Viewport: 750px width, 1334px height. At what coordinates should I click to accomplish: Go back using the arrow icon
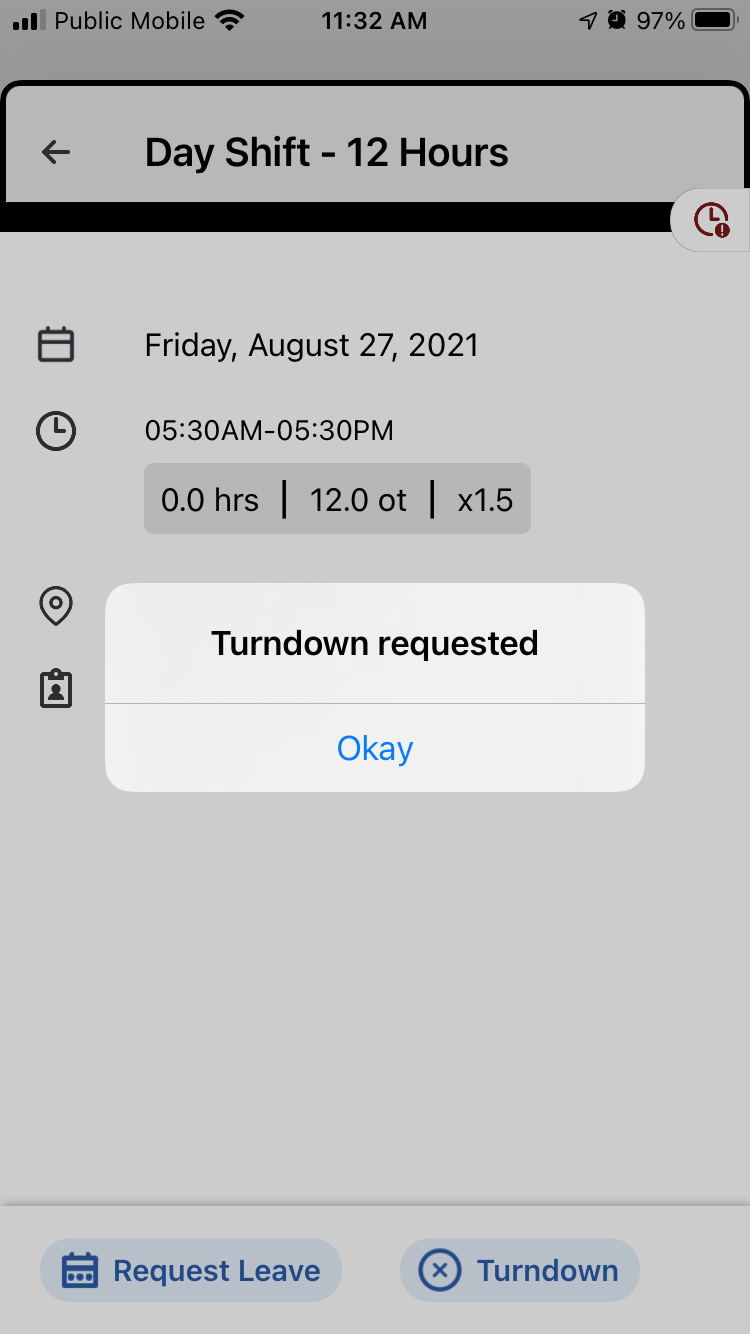pos(56,152)
